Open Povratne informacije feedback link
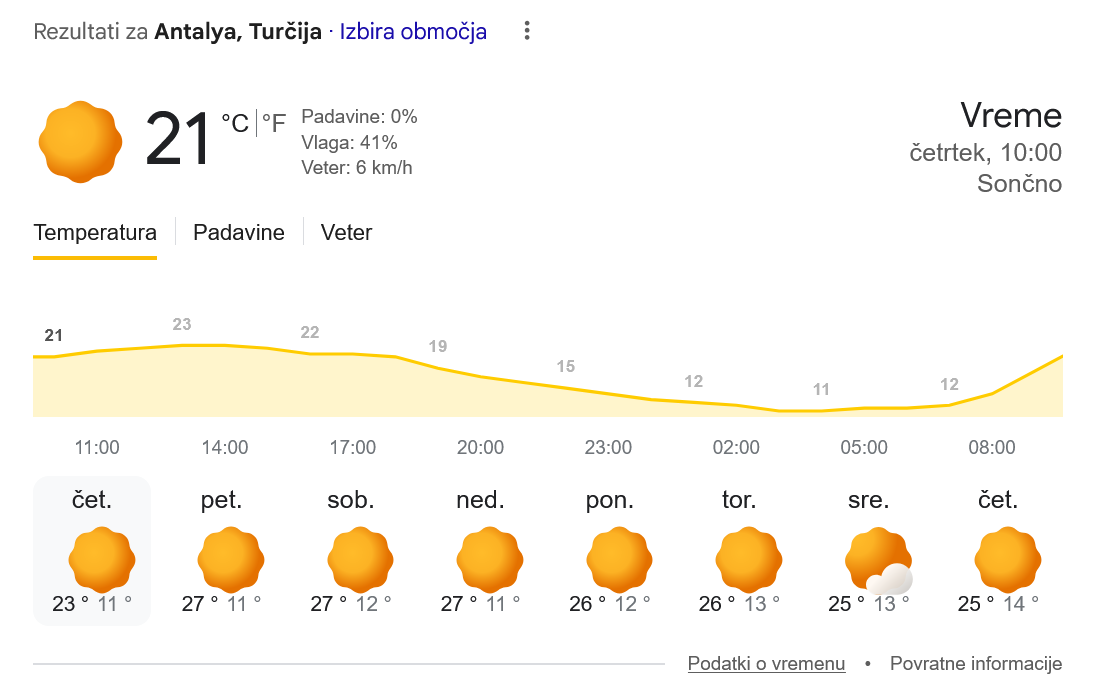Viewport: 1097px width, 693px height. (x=975, y=663)
